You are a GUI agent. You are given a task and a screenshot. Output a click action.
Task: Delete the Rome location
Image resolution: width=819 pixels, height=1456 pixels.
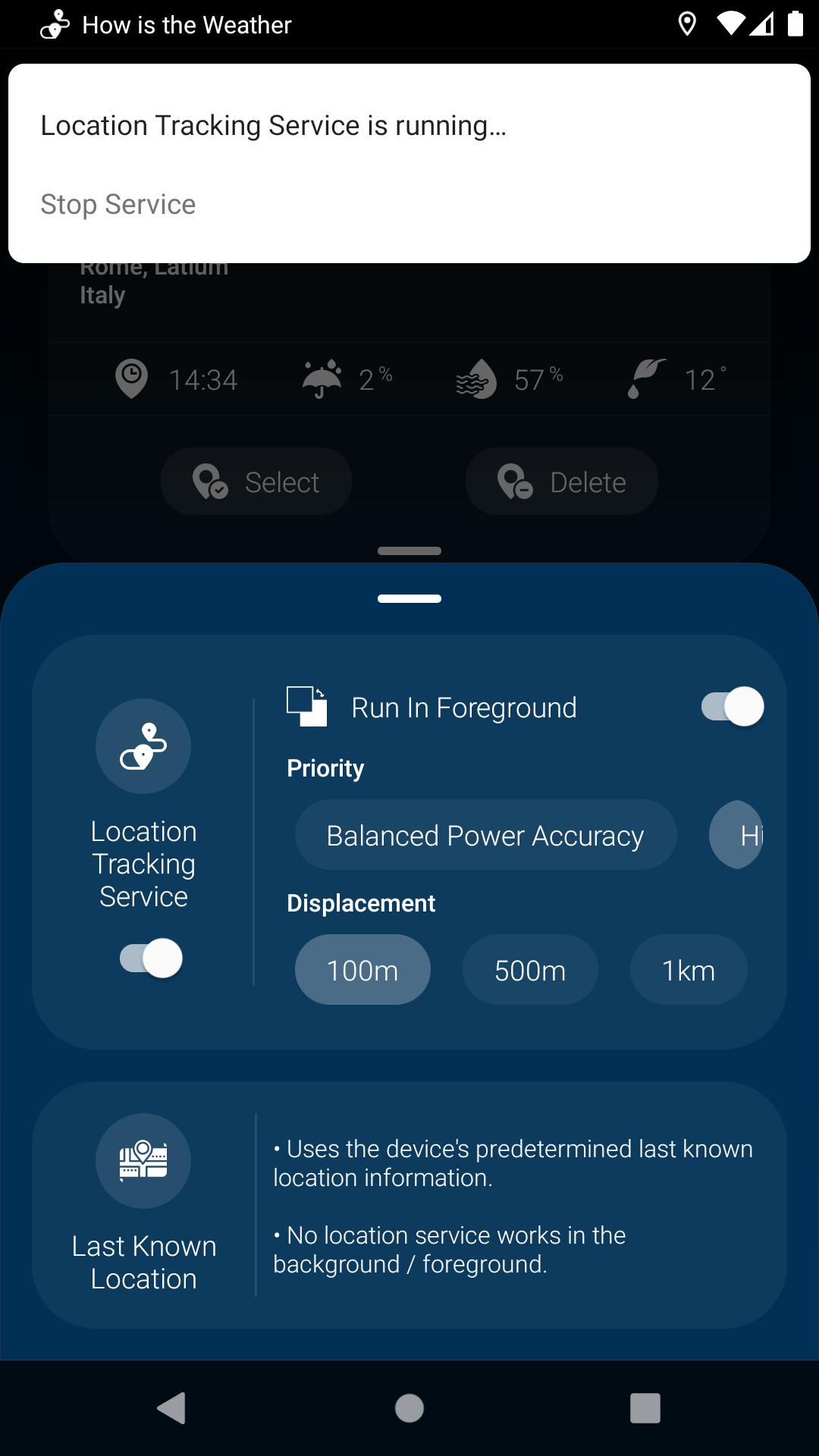tap(561, 482)
